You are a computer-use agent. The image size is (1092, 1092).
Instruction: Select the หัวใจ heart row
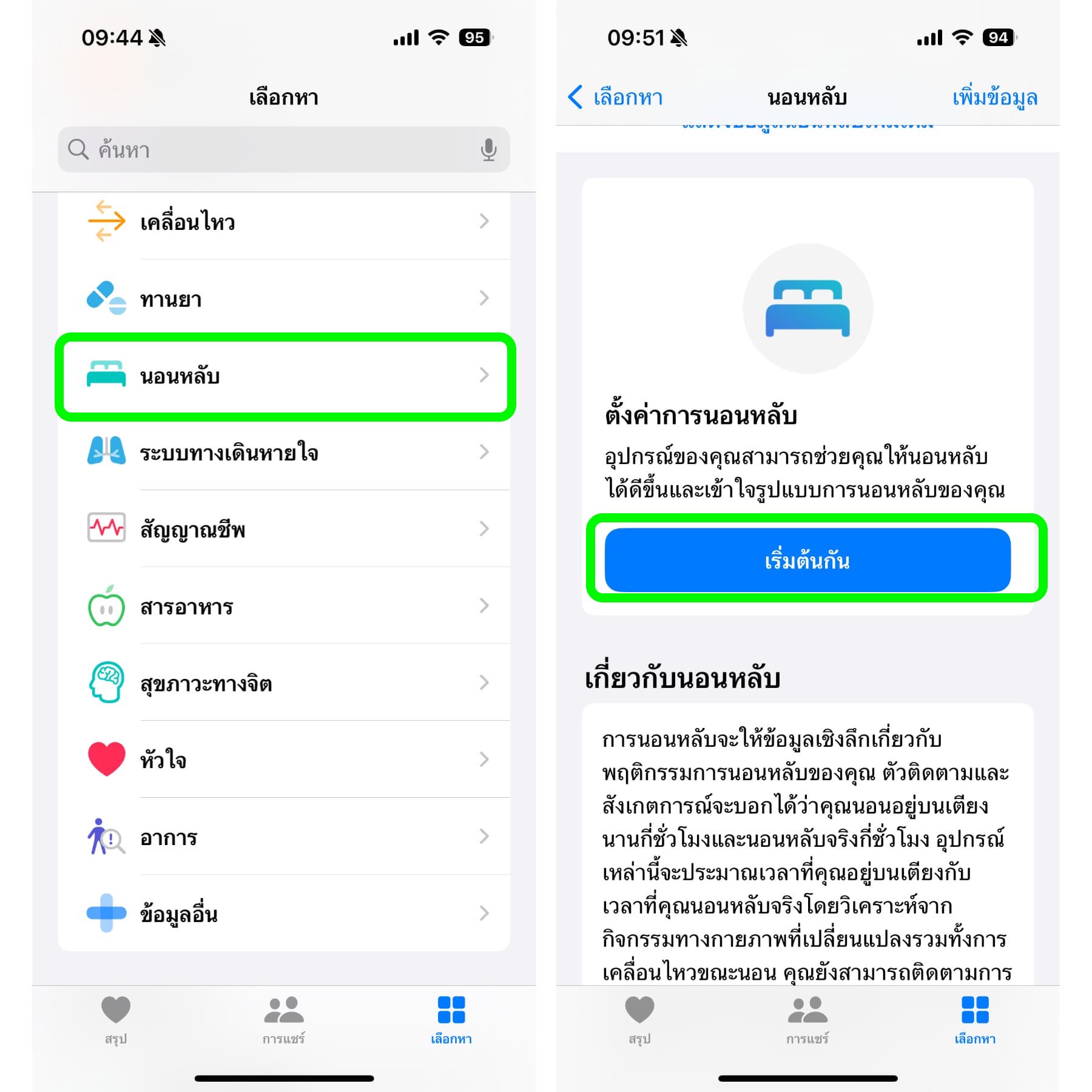284,760
